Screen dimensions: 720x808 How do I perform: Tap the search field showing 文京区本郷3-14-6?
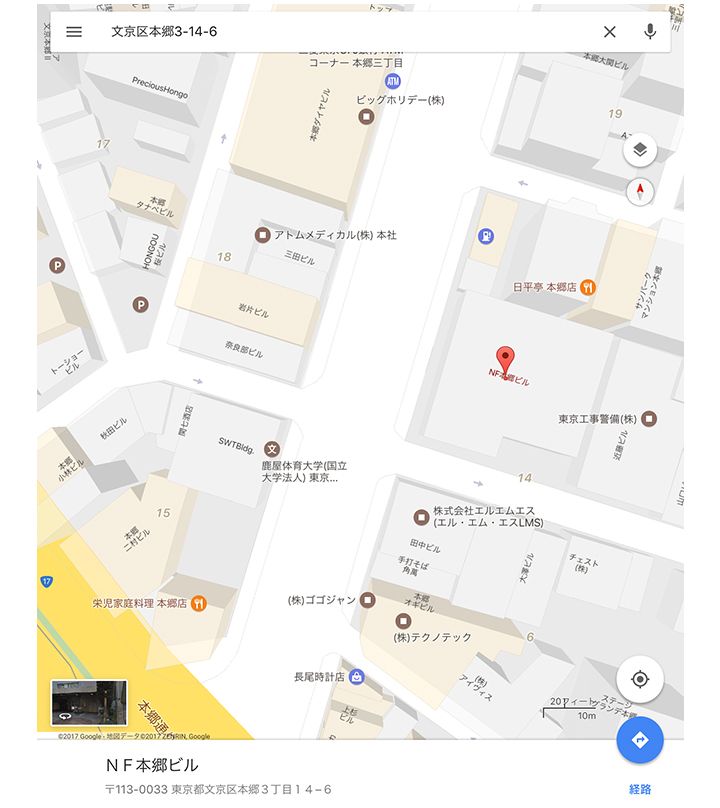click(x=340, y=31)
